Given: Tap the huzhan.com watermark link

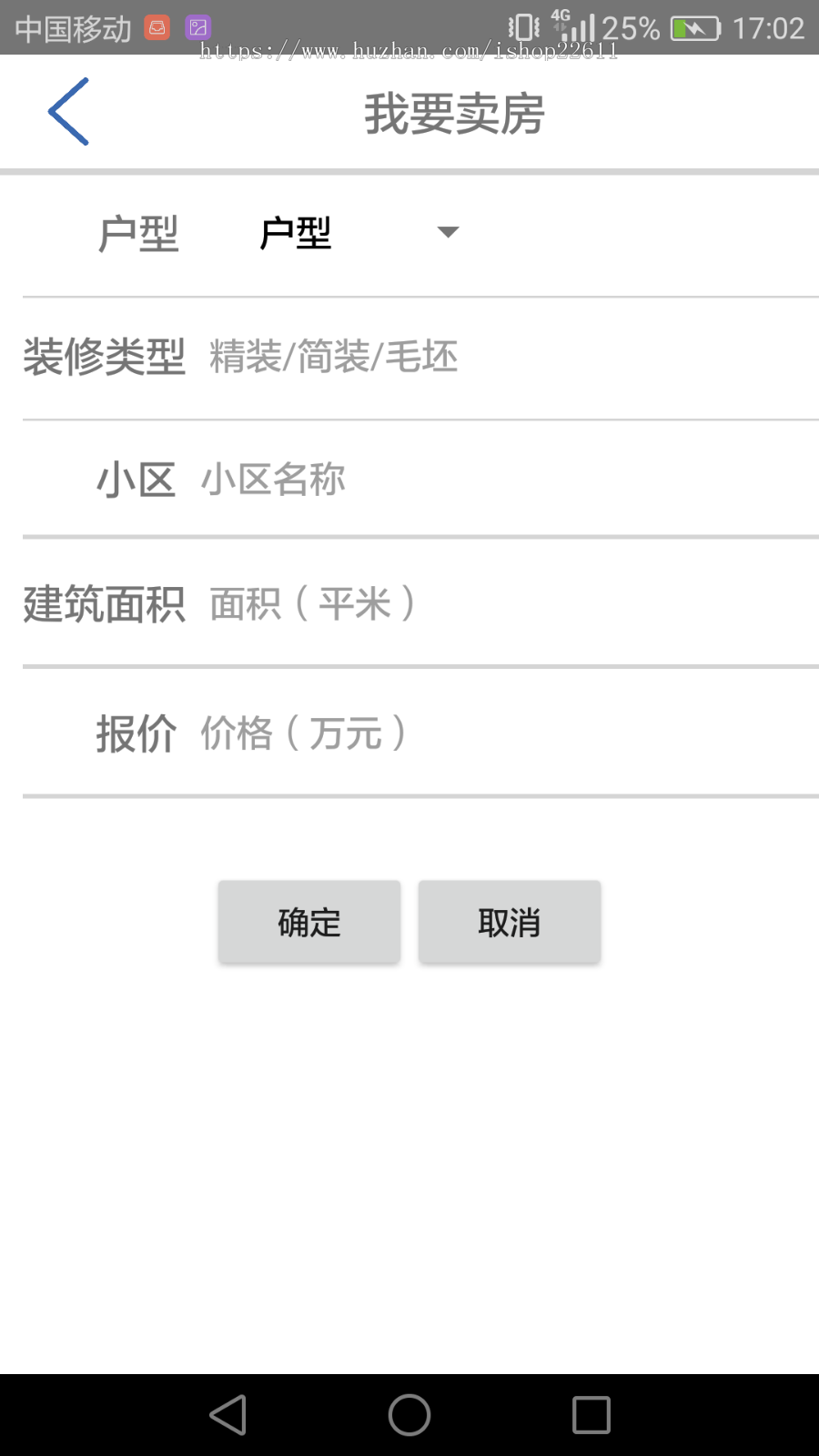Looking at the screenshot, I should 409,50.
